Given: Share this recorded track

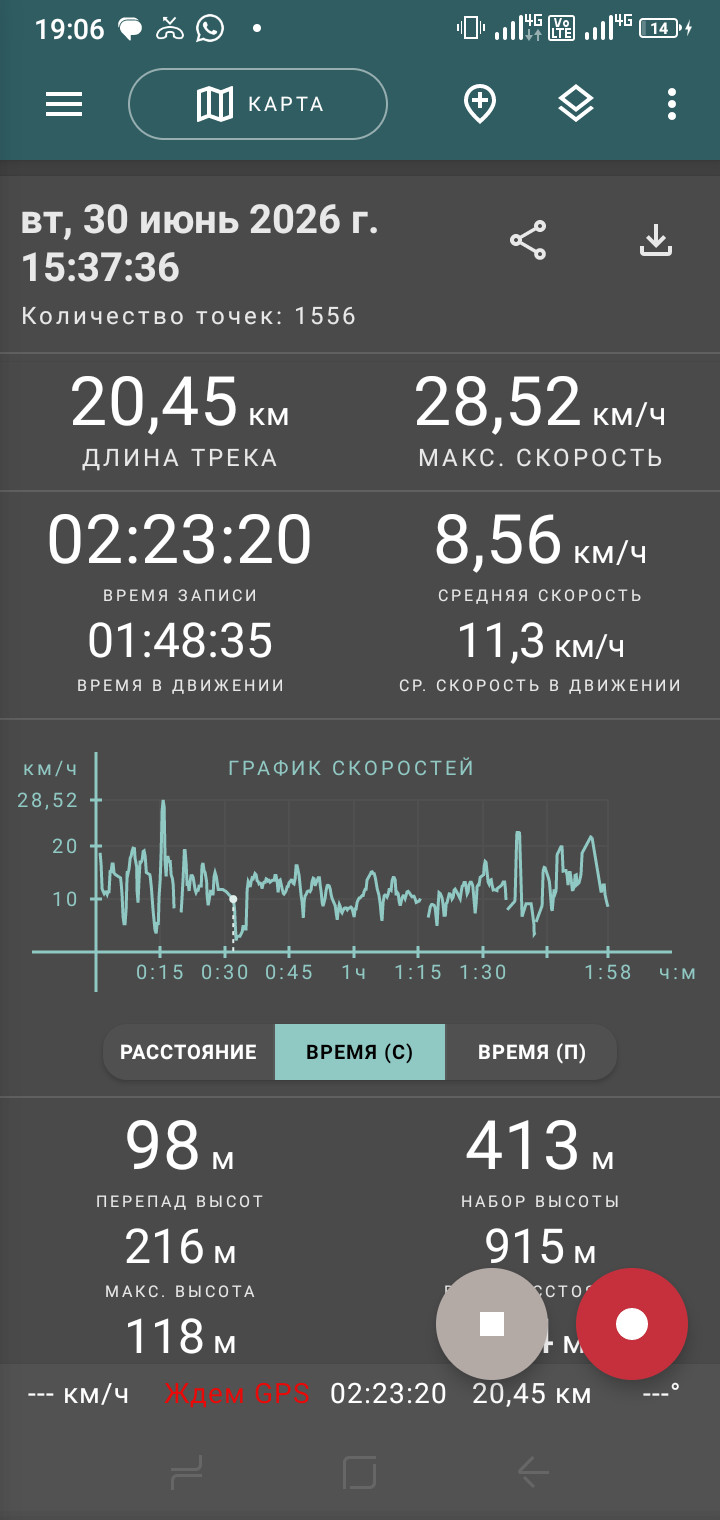Looking at the screenshot, I should tap(528, 241).
